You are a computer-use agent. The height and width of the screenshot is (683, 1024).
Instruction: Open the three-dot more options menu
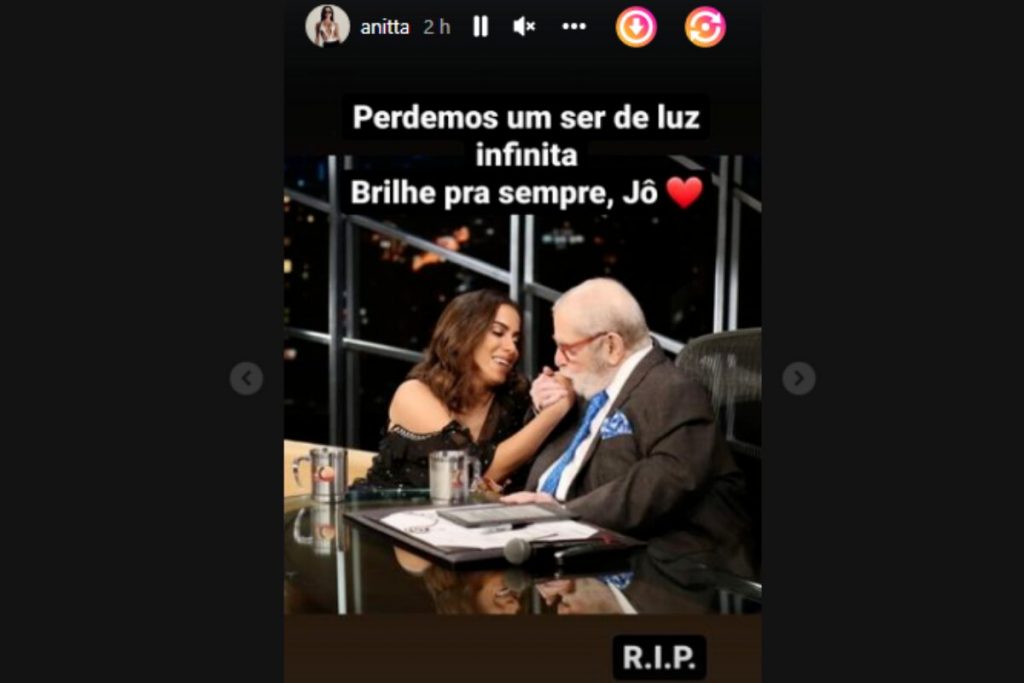[x=574, y=27]
